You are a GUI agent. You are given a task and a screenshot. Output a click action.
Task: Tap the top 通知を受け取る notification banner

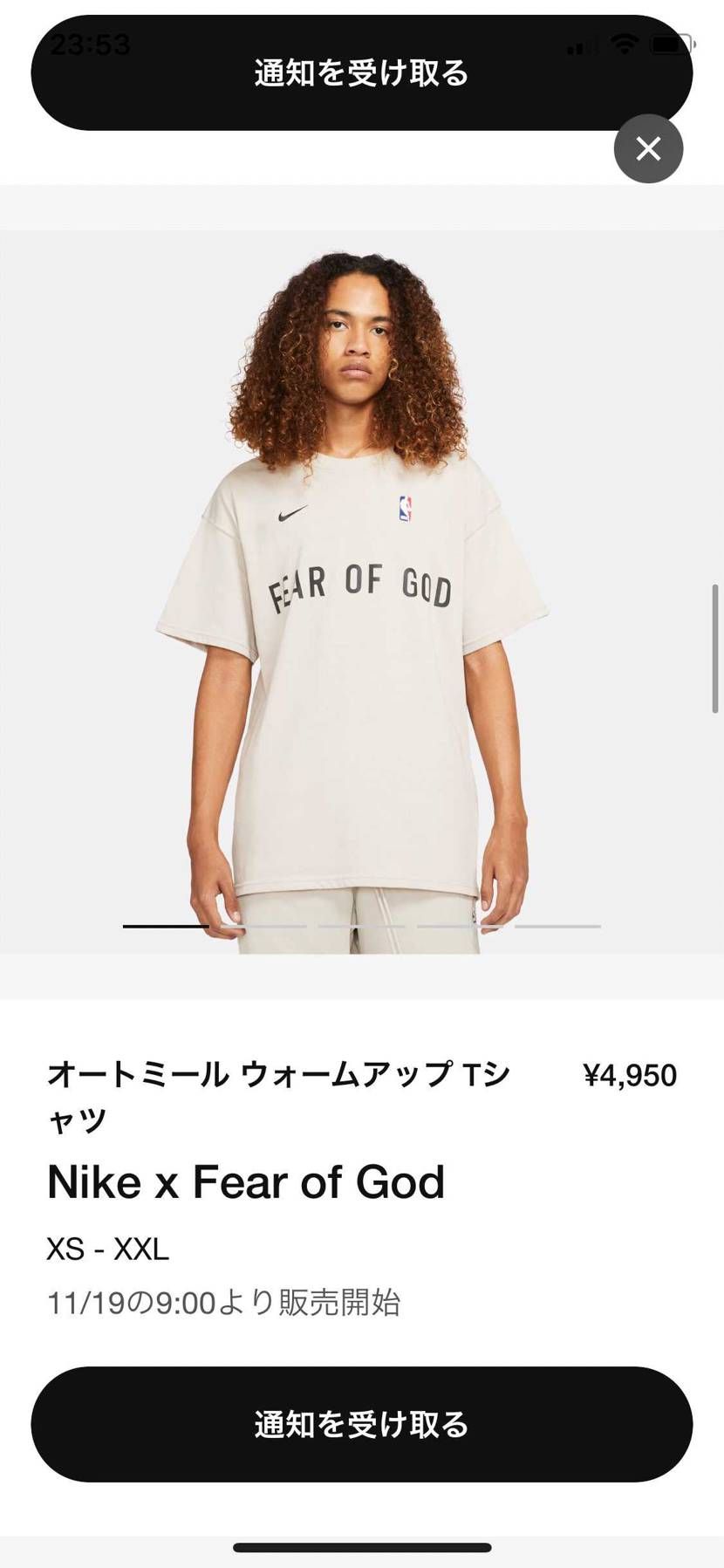[361, 74]
